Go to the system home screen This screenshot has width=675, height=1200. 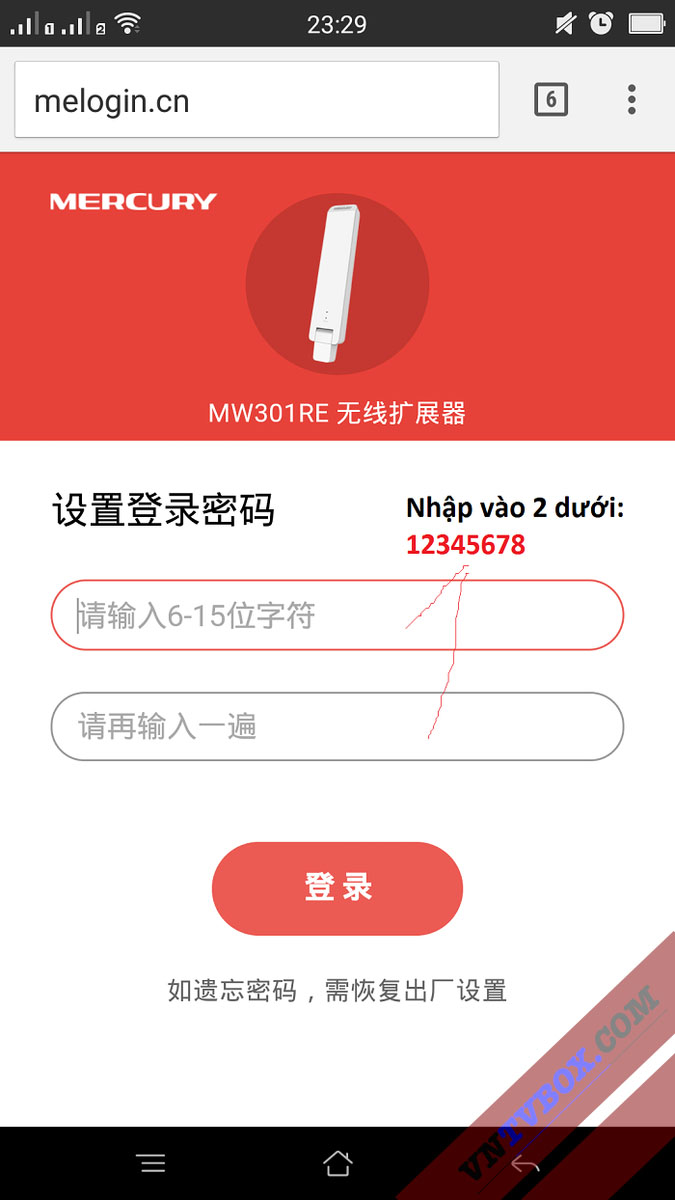coord(338,1163)
